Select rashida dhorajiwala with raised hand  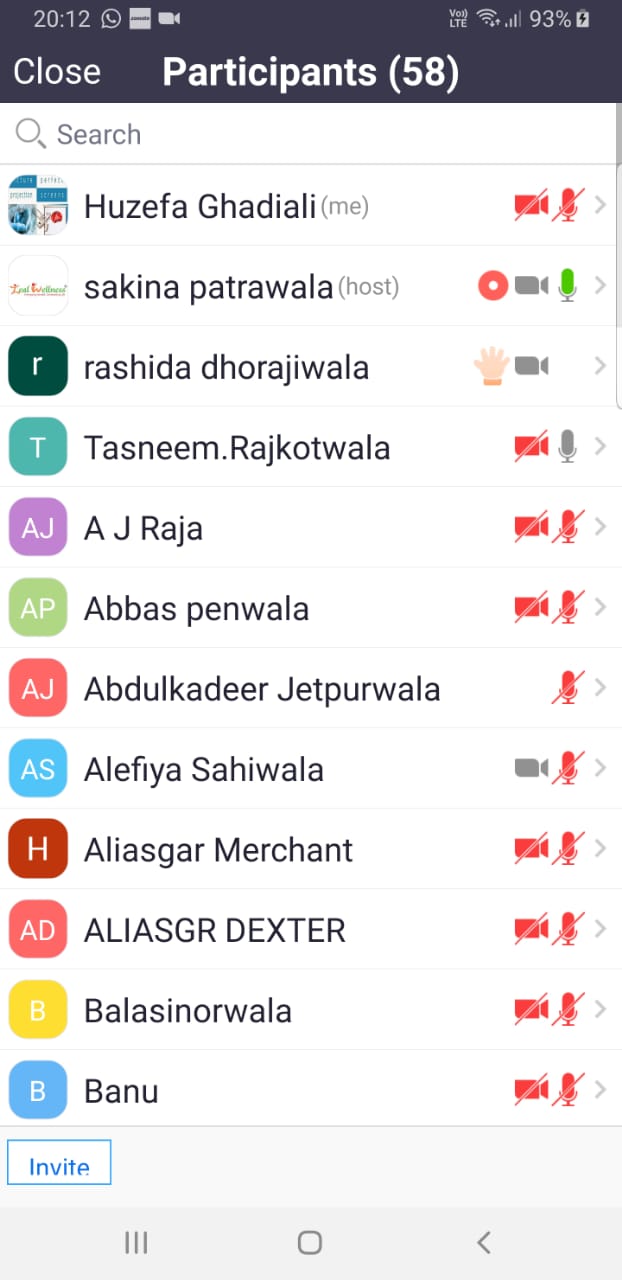[x=308, y=367]
